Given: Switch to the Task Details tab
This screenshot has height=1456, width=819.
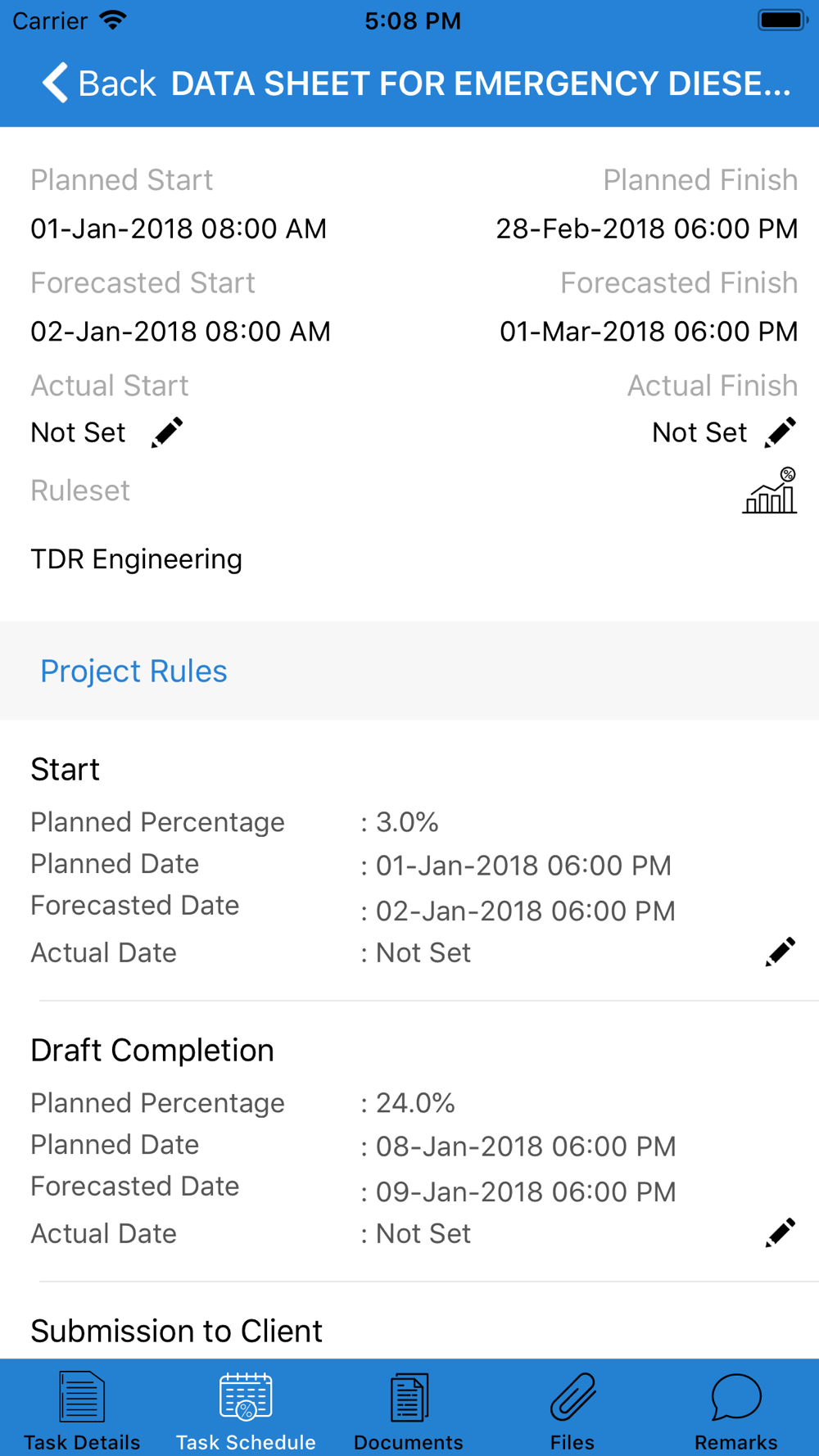Looking at the screenshot, I should click(x=82, y=1410).
